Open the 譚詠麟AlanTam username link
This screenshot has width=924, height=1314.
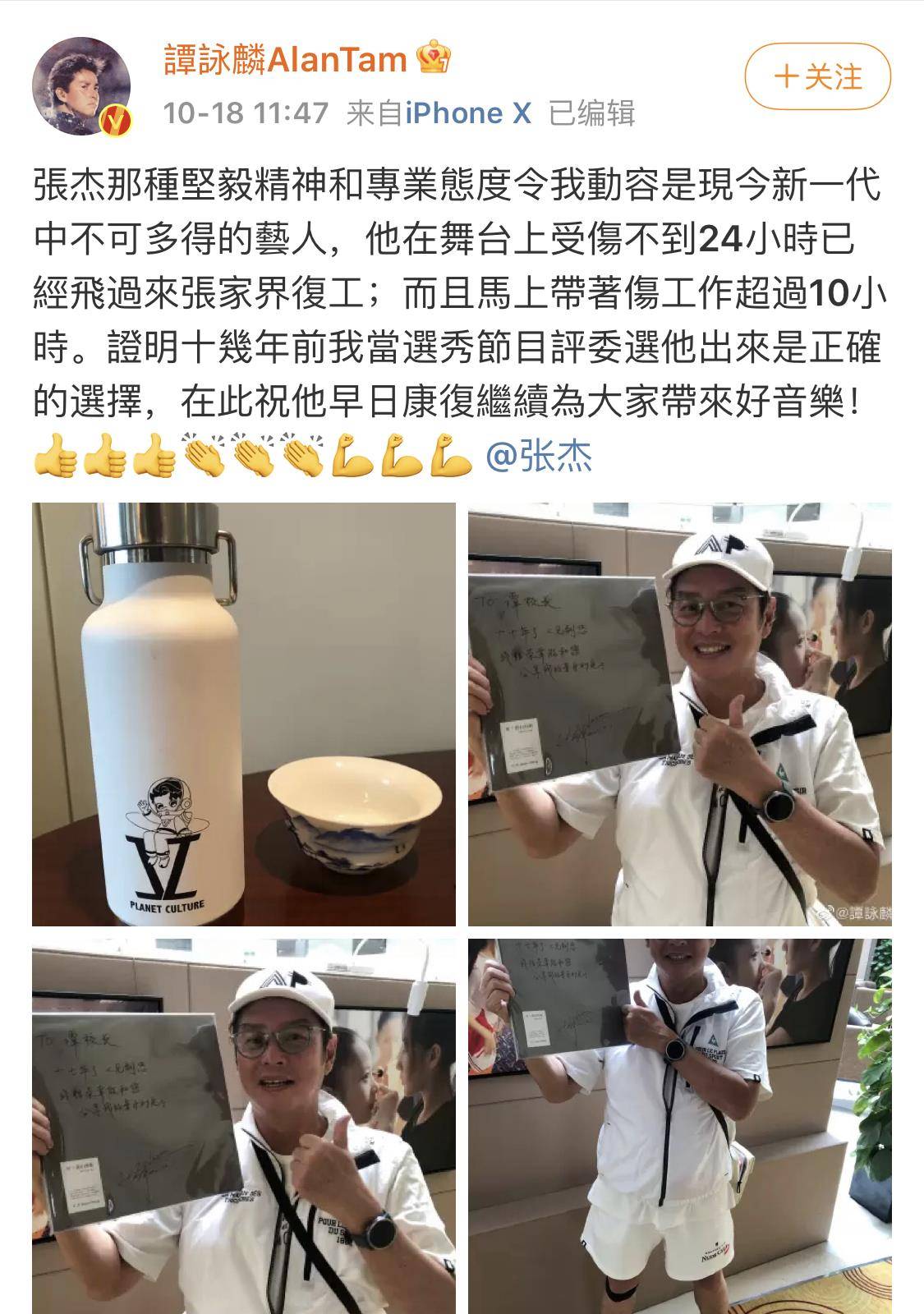point(285,59)
